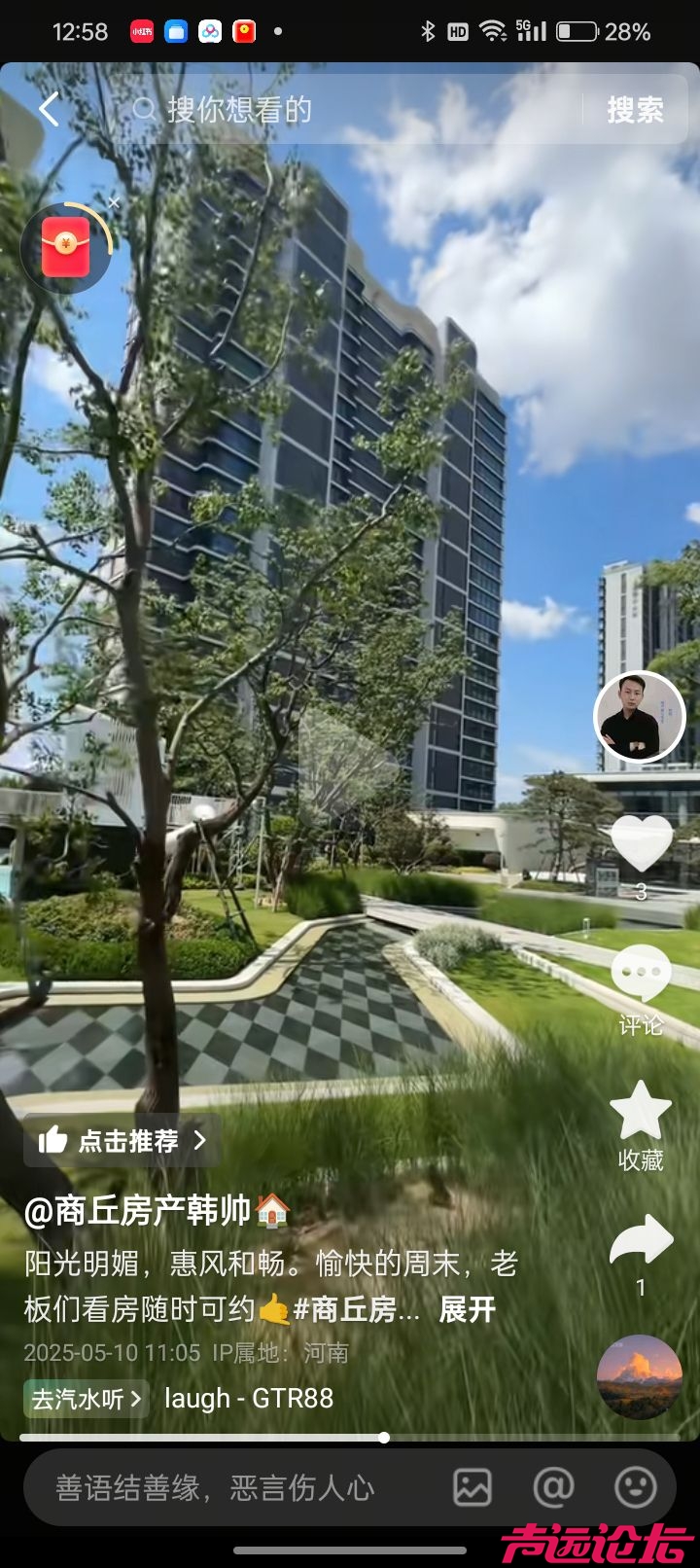Screen dimensions: 700x1568
Task: Open @商丘房产韩帅 profile link
Action: [138, 1211]
